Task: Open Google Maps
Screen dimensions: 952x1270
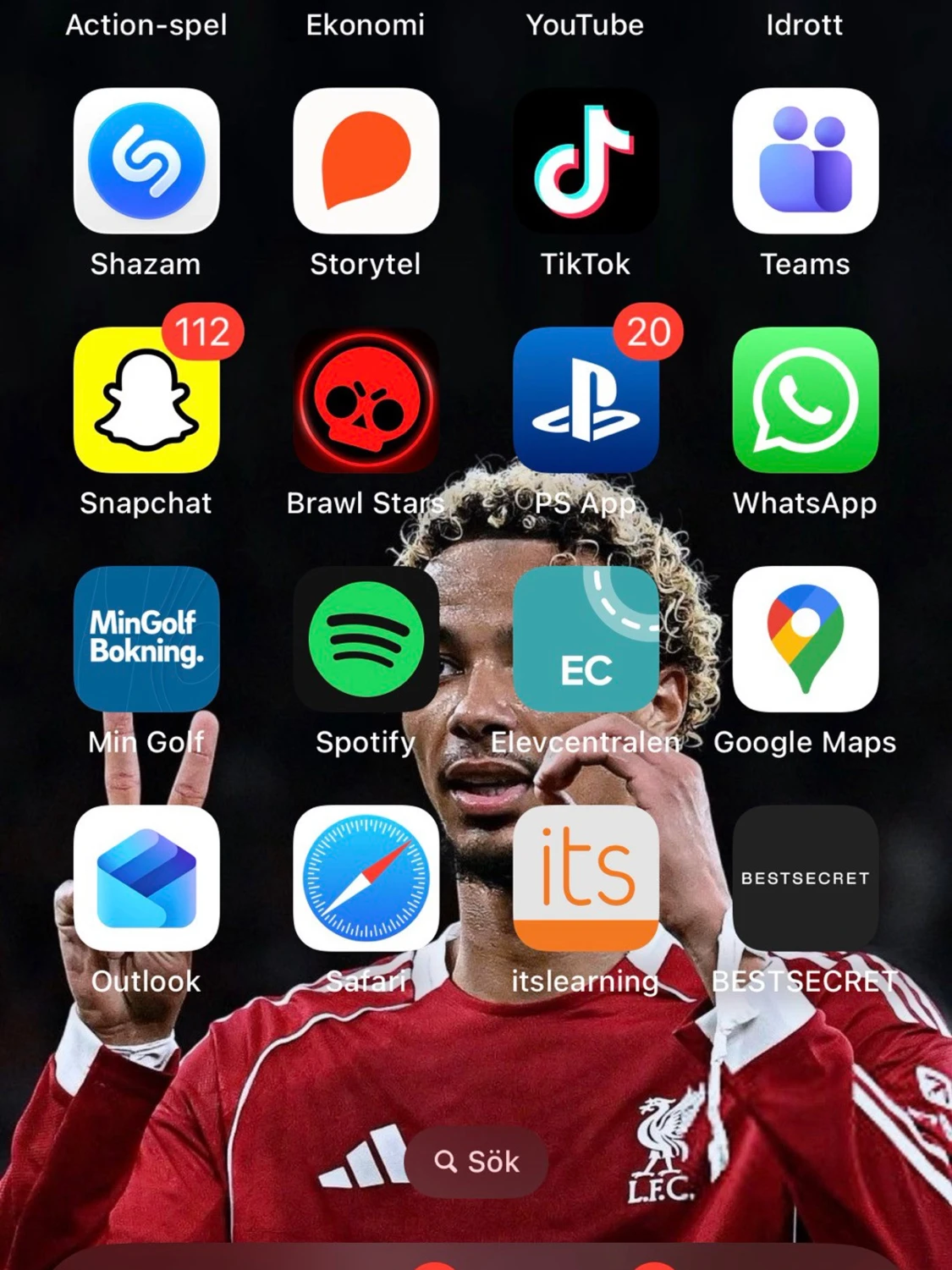Action: tap(805, 639)
